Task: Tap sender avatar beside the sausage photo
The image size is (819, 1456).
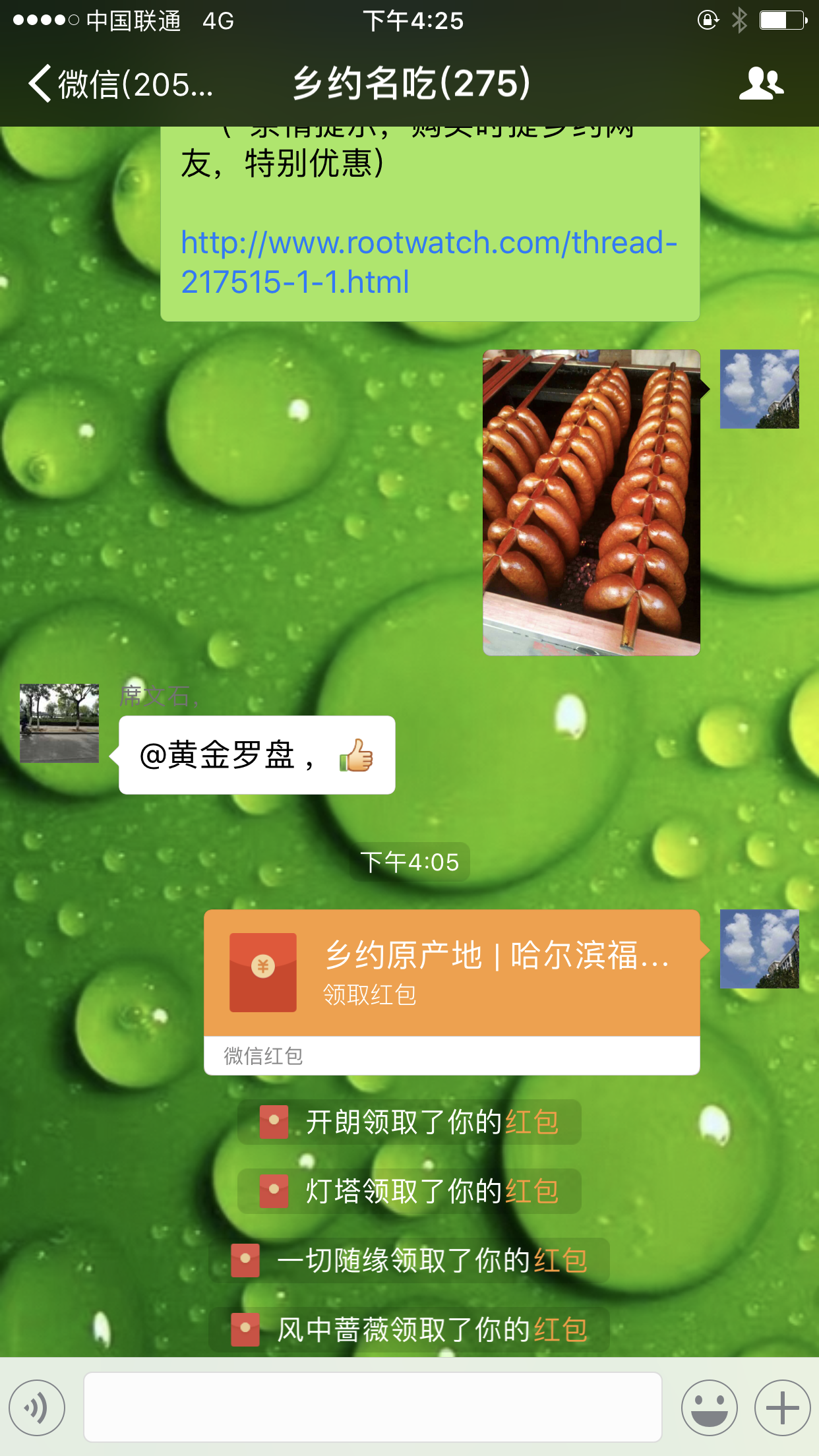Action: (759, 389)
